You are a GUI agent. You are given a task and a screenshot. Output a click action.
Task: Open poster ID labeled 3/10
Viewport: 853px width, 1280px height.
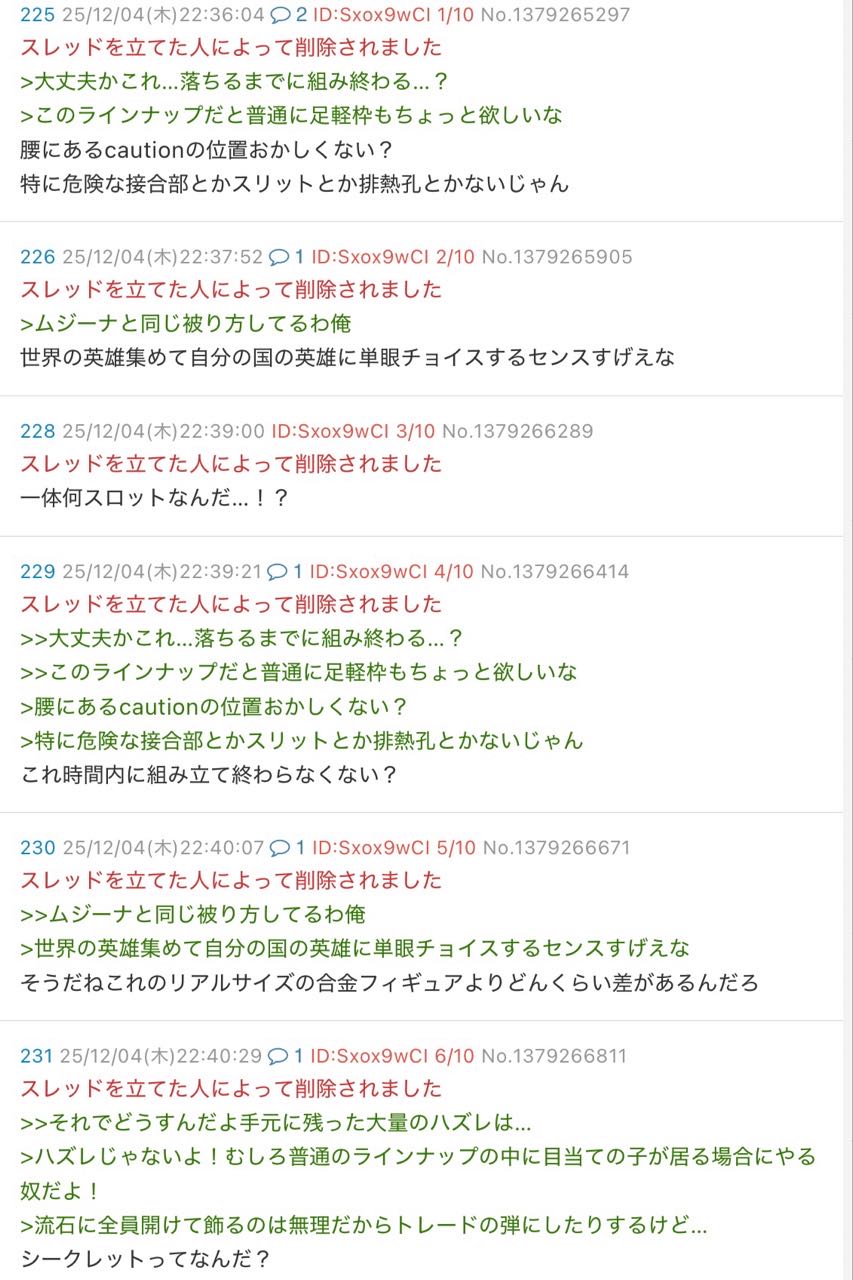coord(353,431)
